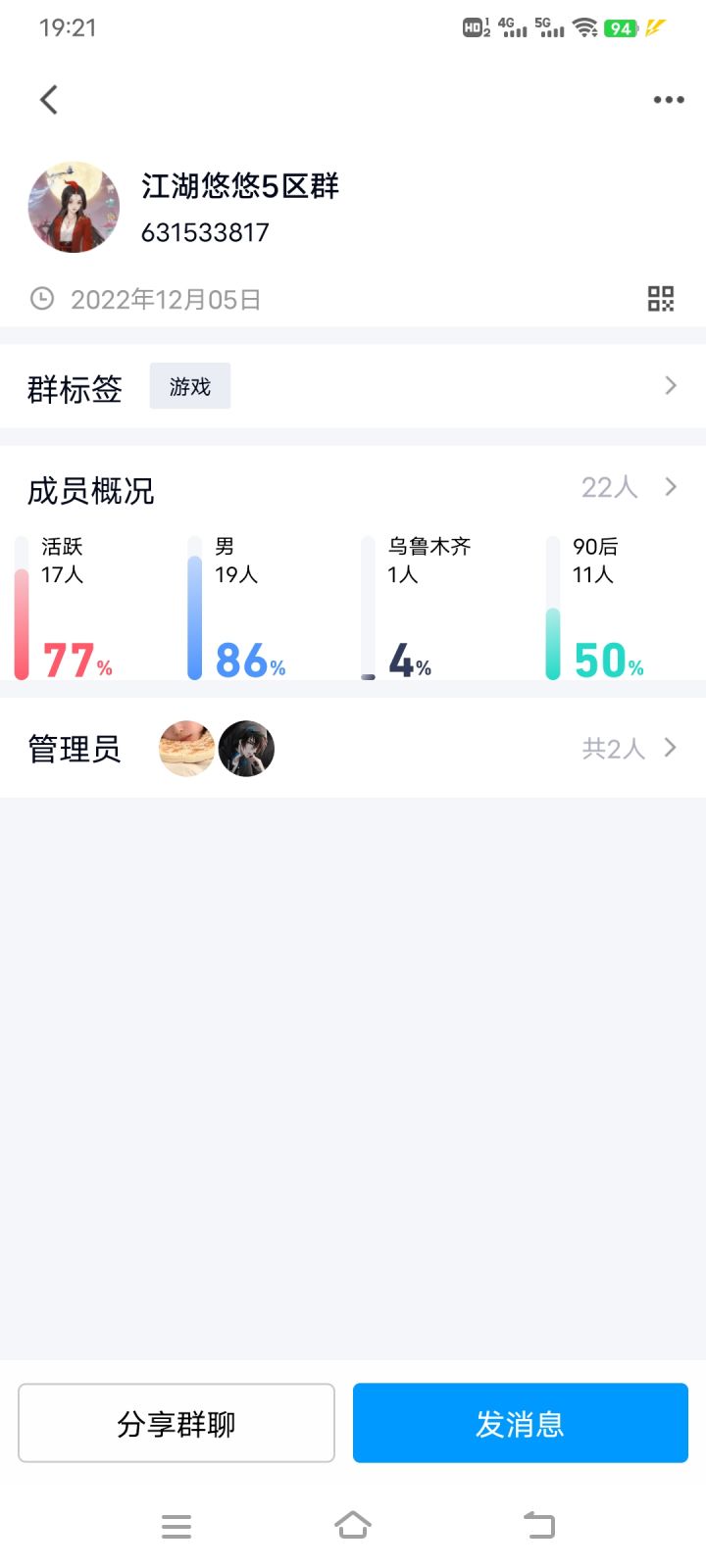Open the group QR code
Screen dimensions: 706x1568
tap(661, 297)
